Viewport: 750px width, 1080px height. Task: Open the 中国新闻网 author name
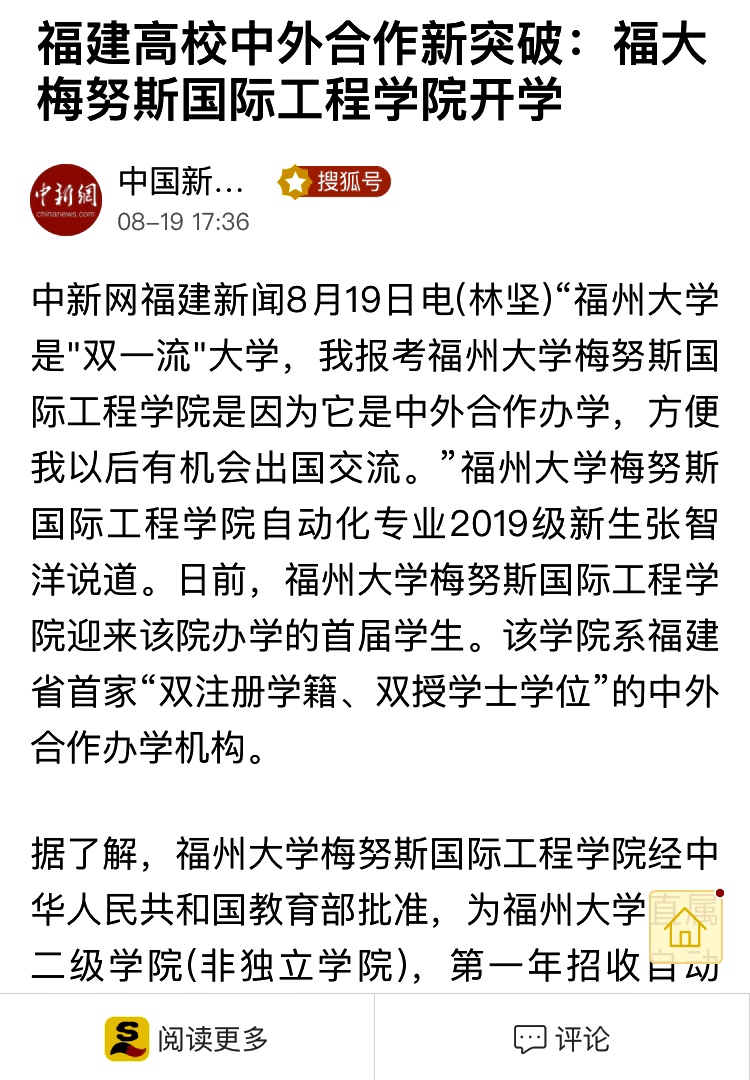[181, 182]
